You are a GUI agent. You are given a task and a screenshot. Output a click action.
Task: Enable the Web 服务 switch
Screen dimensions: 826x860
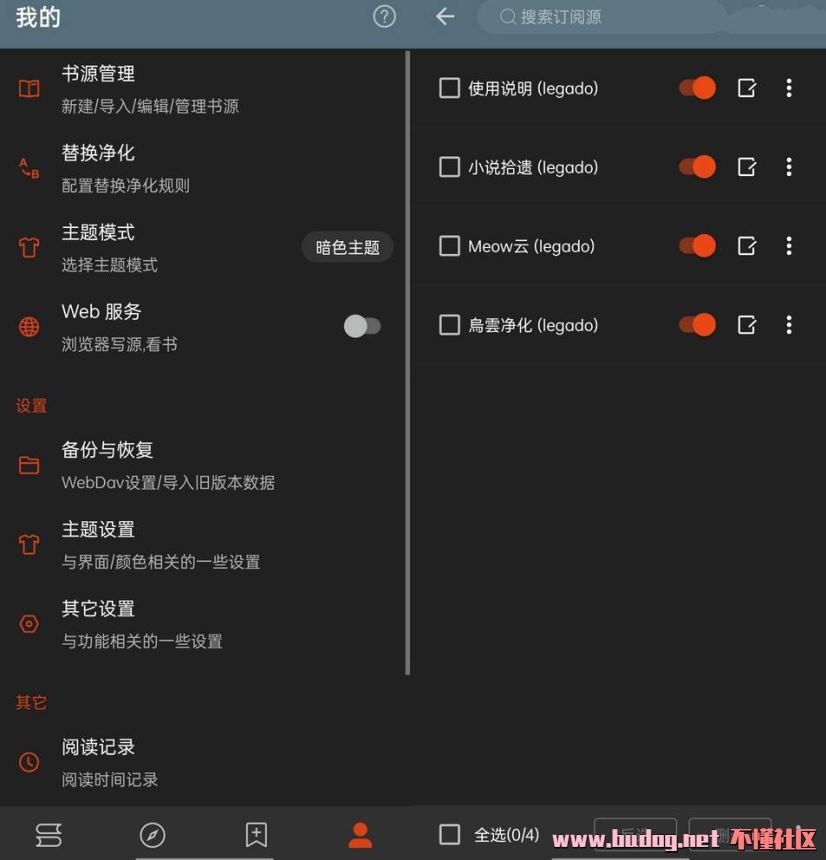tap(362, 326)
